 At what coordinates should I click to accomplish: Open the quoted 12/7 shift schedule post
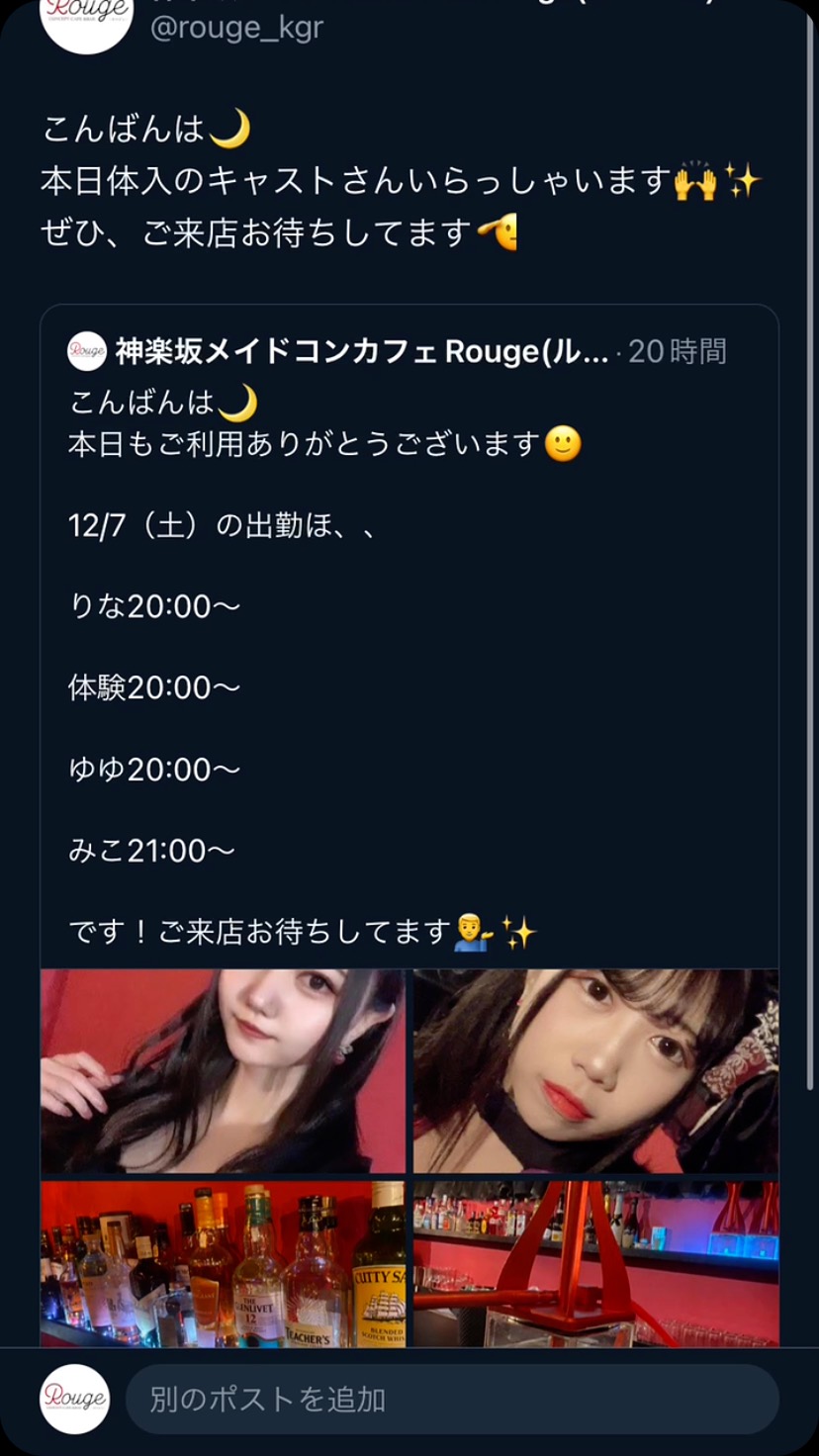tap(396, 643)
